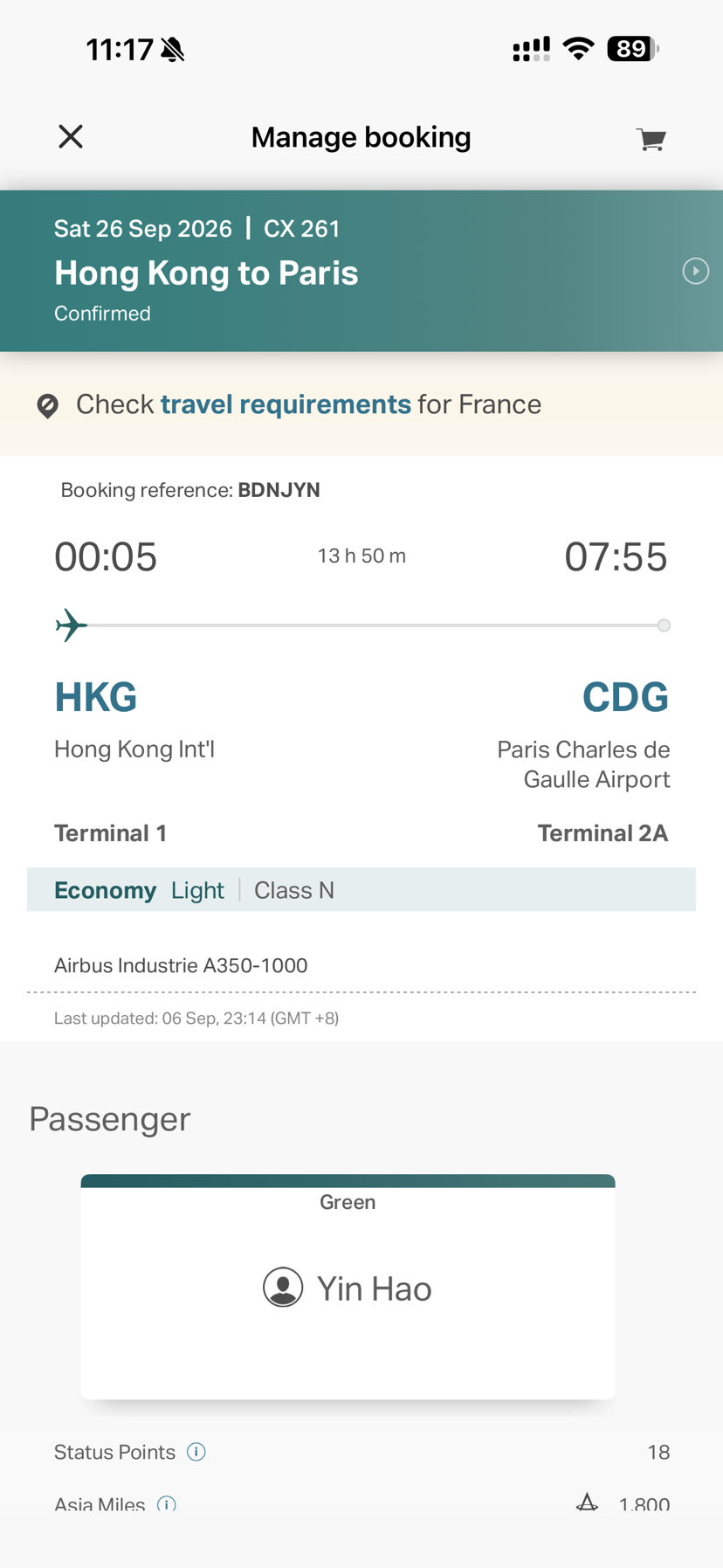This screenshot has width=723, height=1568.
Task: Show Asia Miles info
Action: (x=167, y=1504)
